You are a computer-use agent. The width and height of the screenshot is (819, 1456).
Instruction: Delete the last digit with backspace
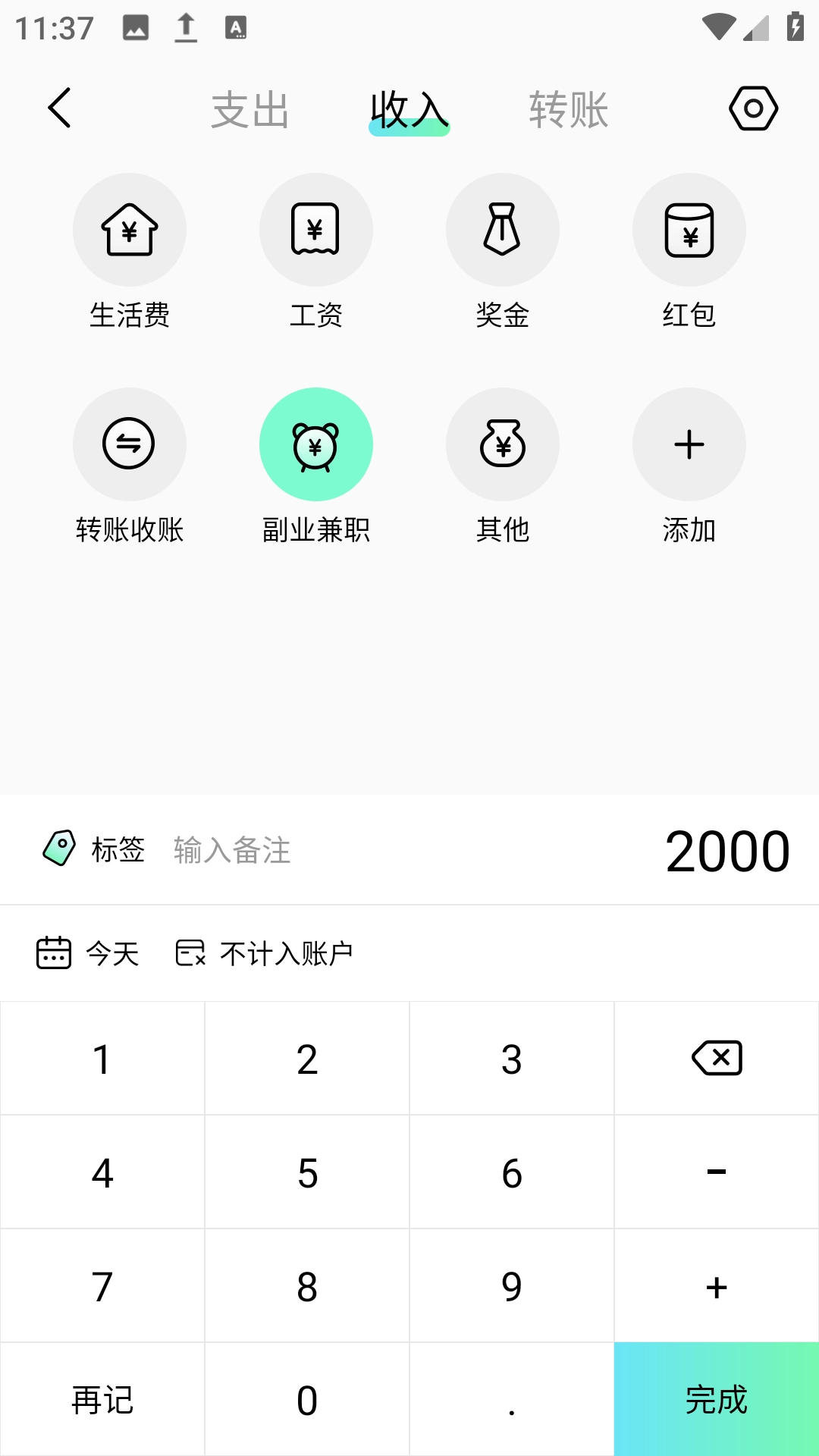pos(717,1058)
